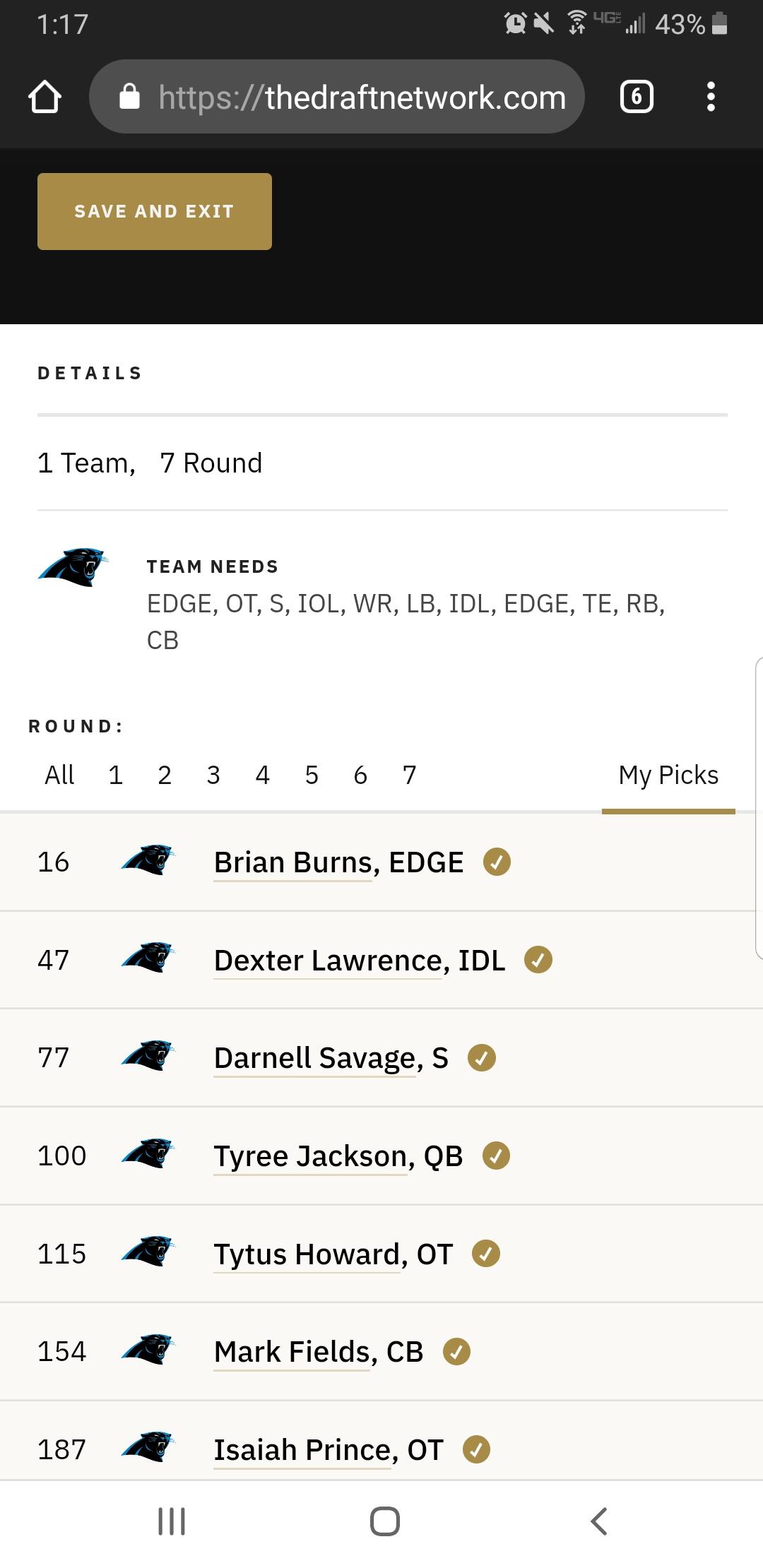Select round 1 tab
Viewport: 763px width, 1568px height.
115,776
